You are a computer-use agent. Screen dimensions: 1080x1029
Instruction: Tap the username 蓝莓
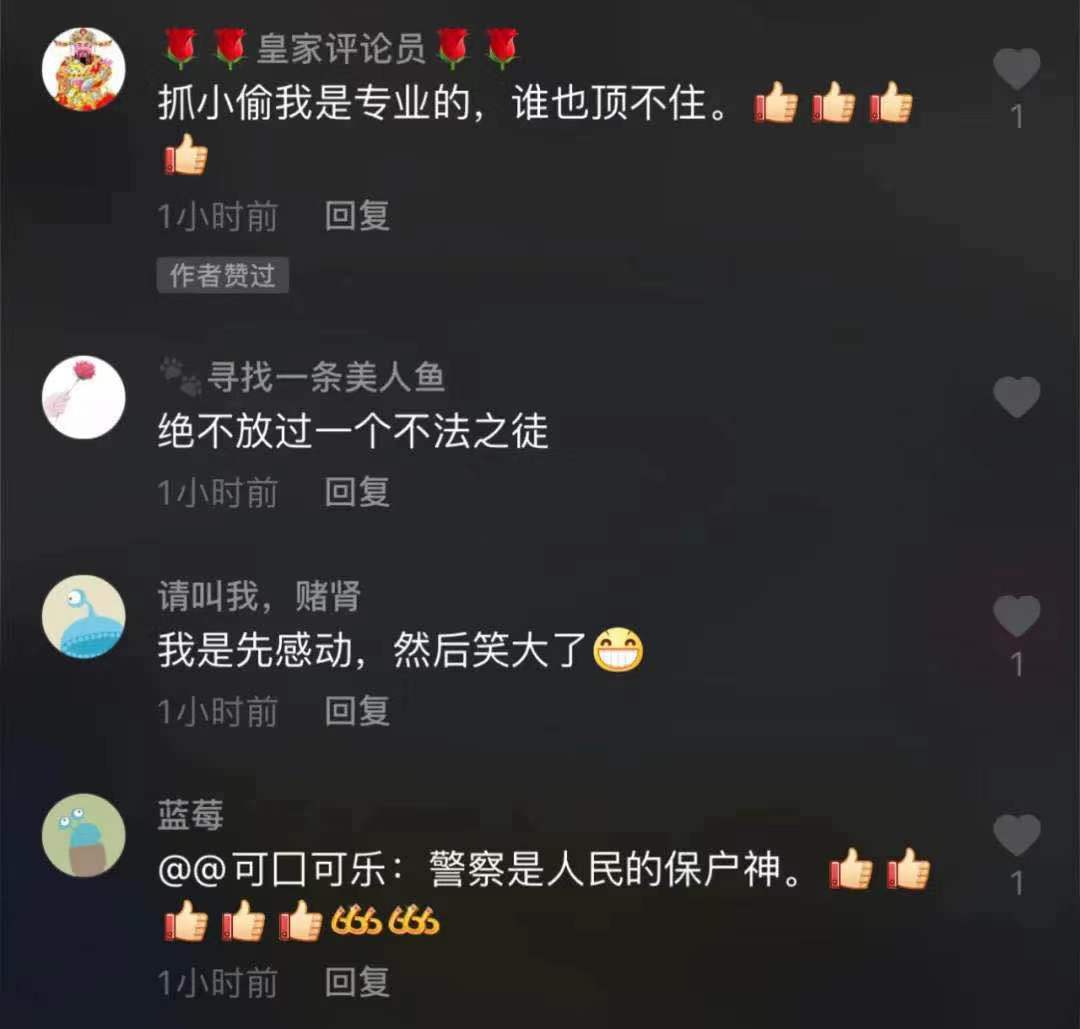(x=190, y=815)
